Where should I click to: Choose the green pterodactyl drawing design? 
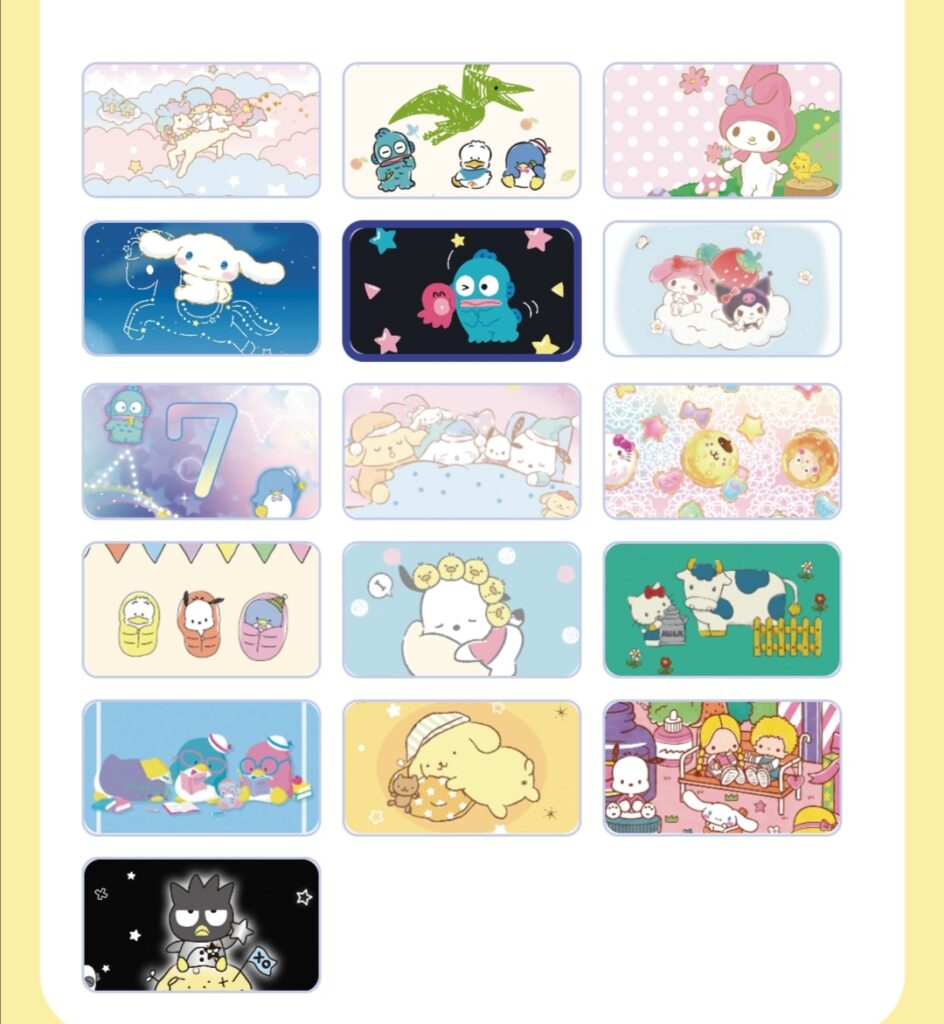coord(461,130)
